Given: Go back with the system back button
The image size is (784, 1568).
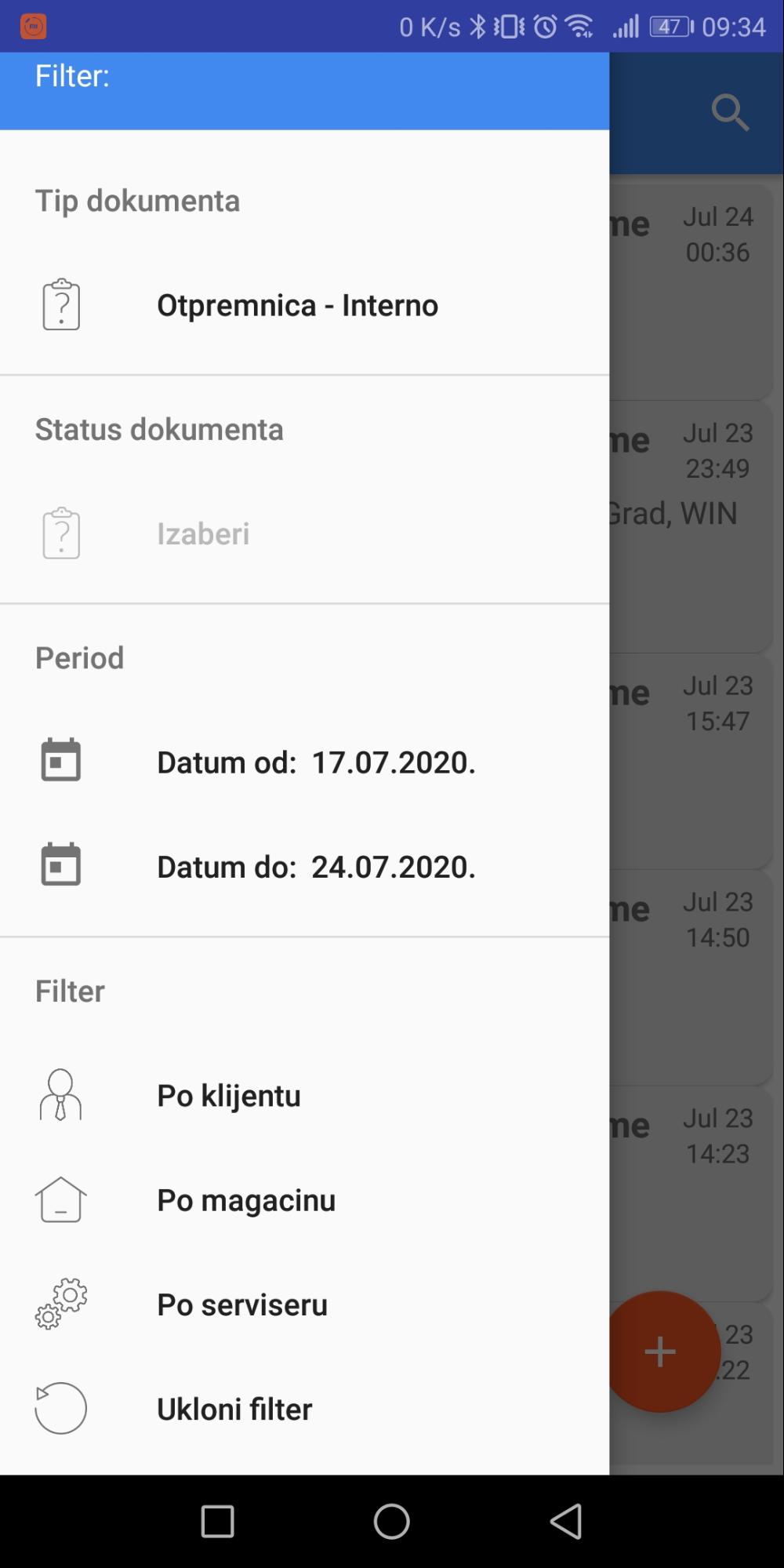Looking at the screenshot, I should [x=566, y=1522].
